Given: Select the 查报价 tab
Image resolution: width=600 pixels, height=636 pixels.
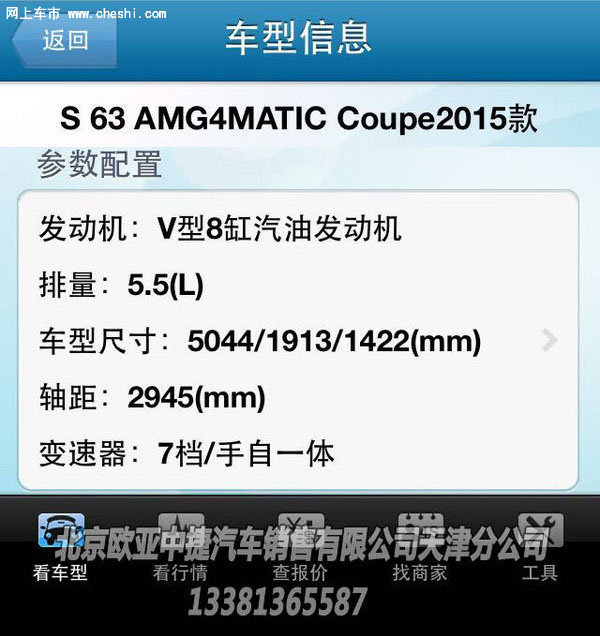Looking at the screenshot, I should click(x=300, y=546).
